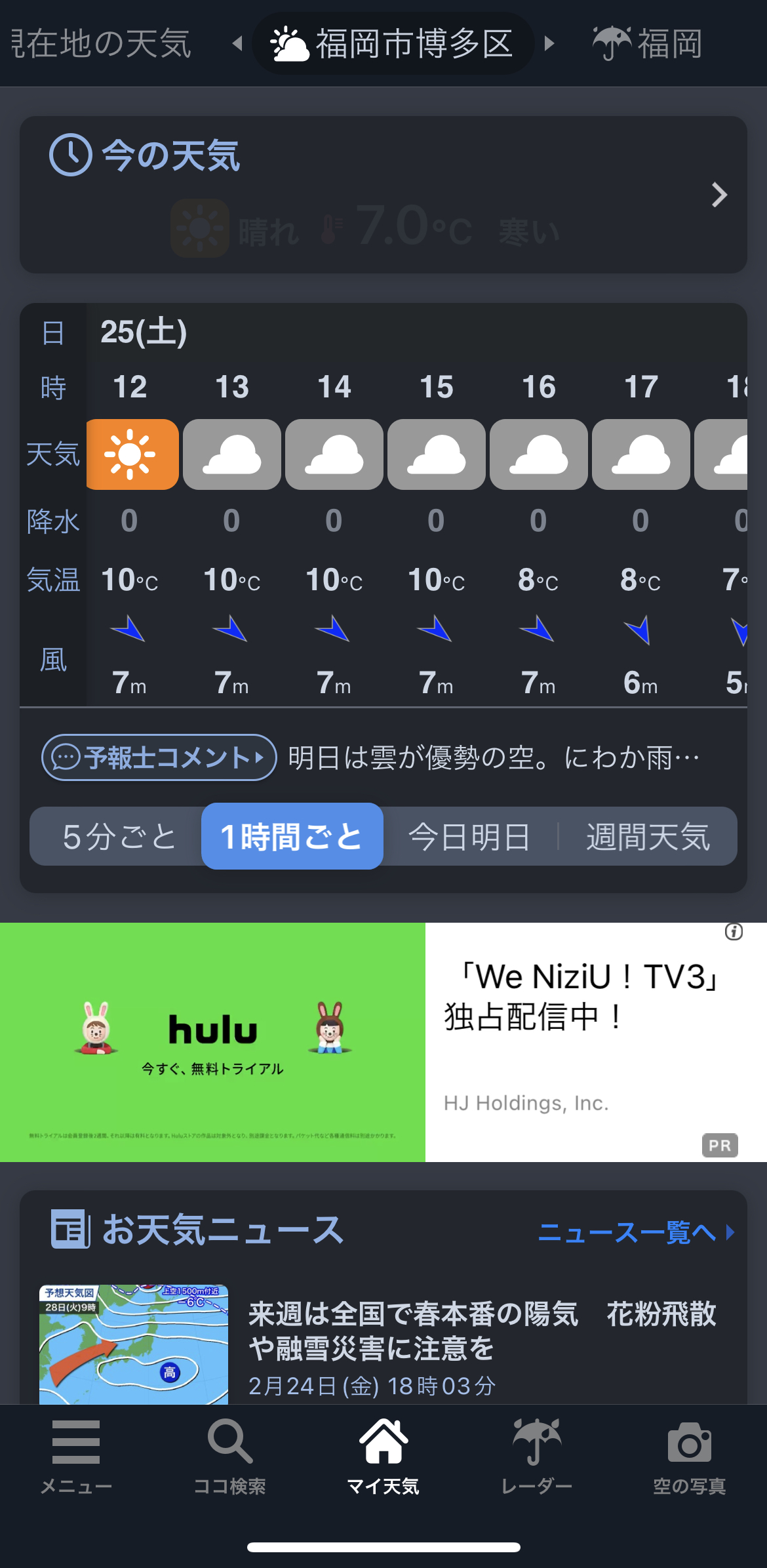Viewport: 767px width, 1568px height.
Task: Open the hulu NiziU advertisement
Action: coord(383,1042)
